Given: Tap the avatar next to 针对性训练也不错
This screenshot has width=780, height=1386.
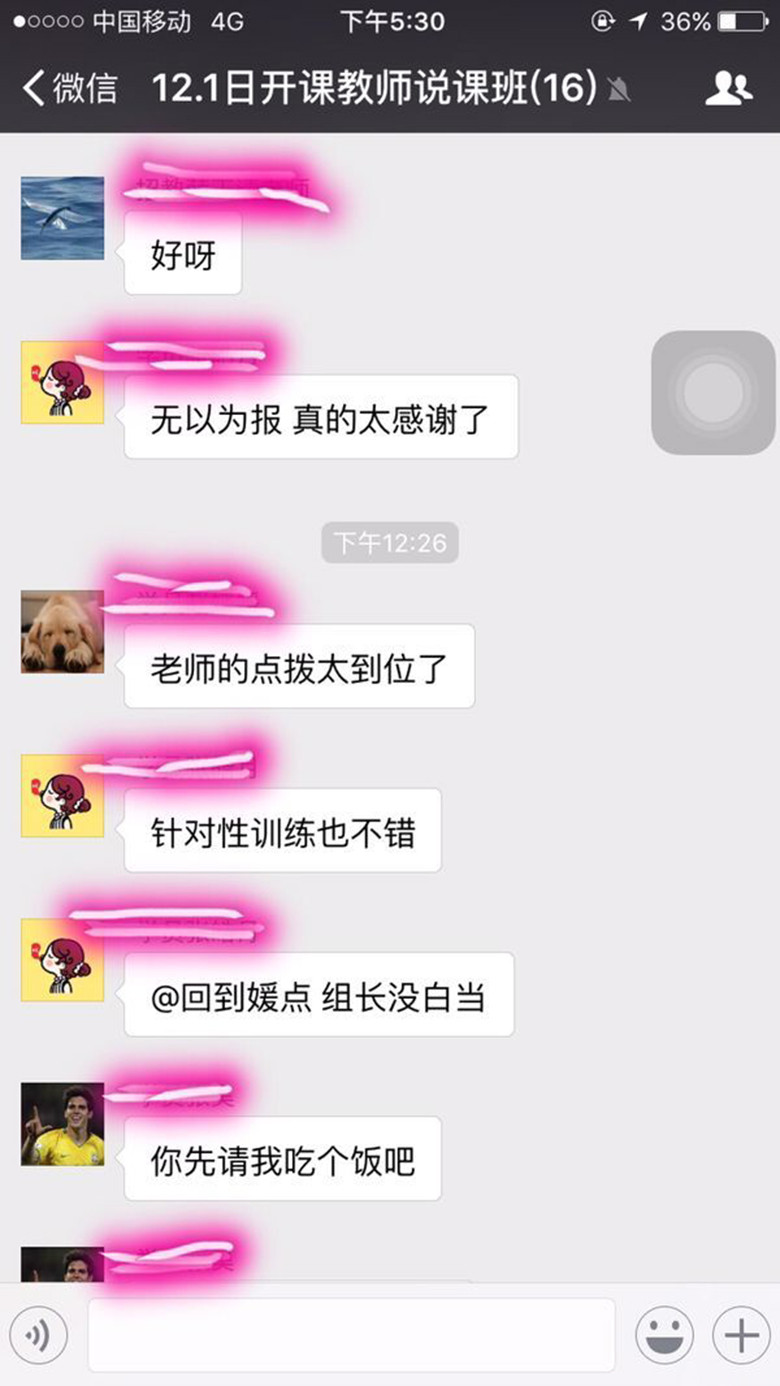Looking at the screenshot, I should coord(63,795).
